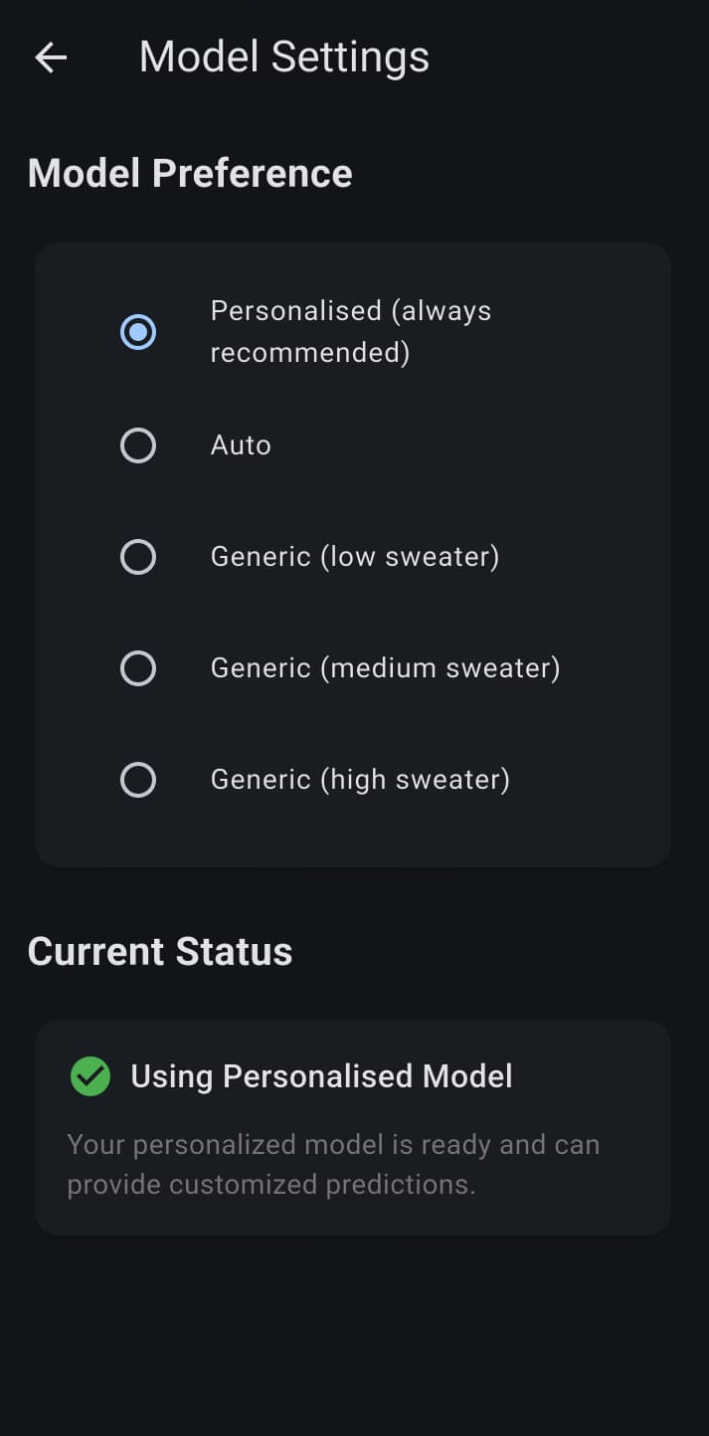Go back from Model Settings

(x=51, y=58)
